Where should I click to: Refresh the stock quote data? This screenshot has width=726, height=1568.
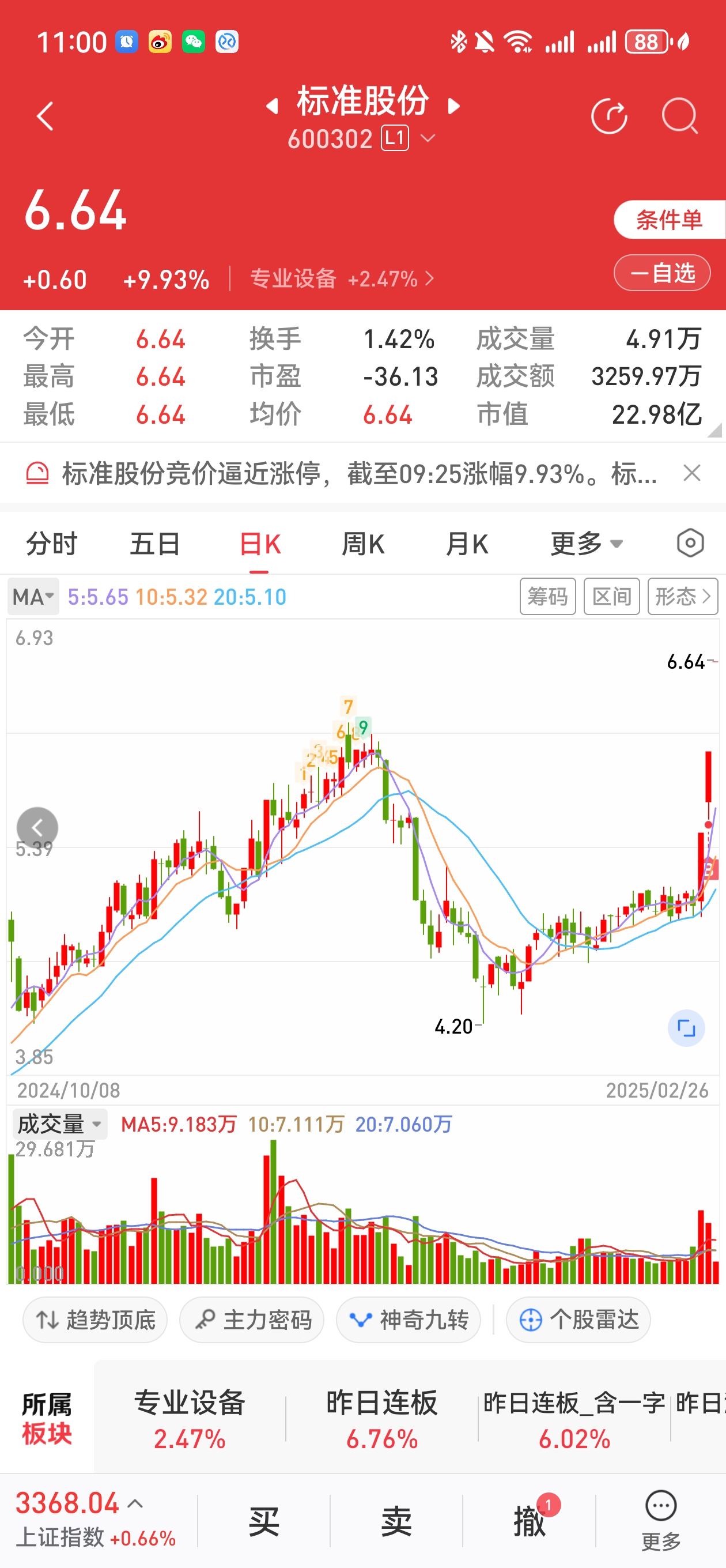coord(609,116)
